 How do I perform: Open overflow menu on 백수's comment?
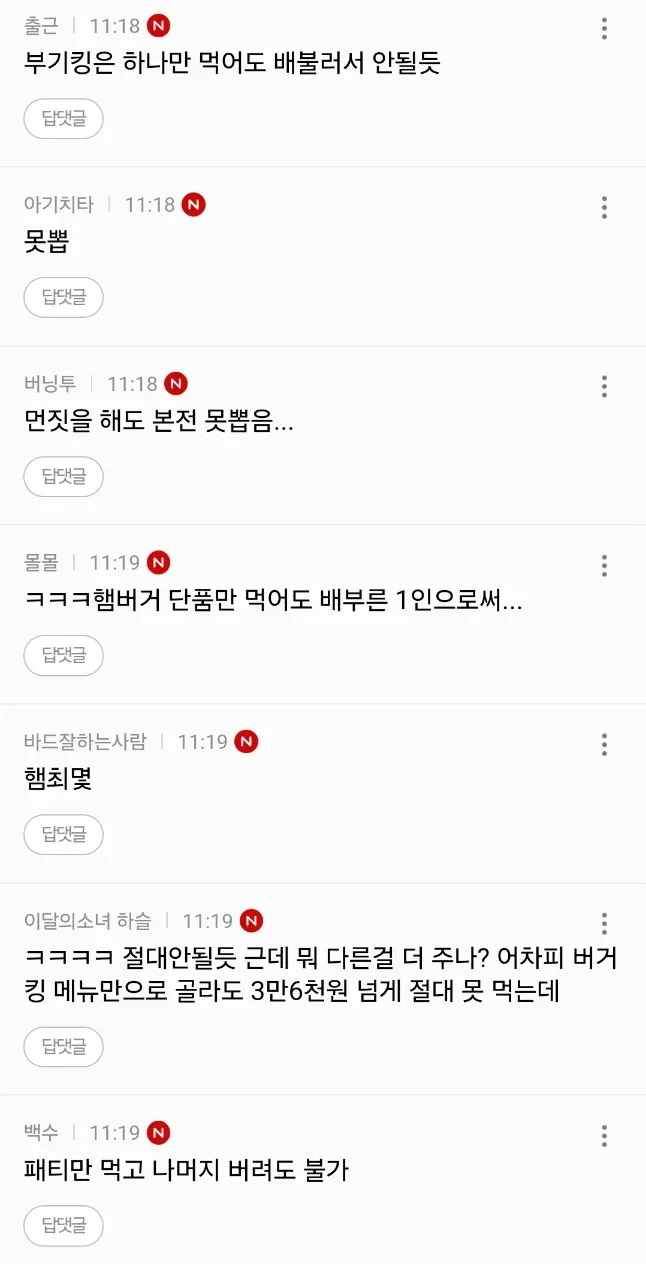pos(604,1135)
